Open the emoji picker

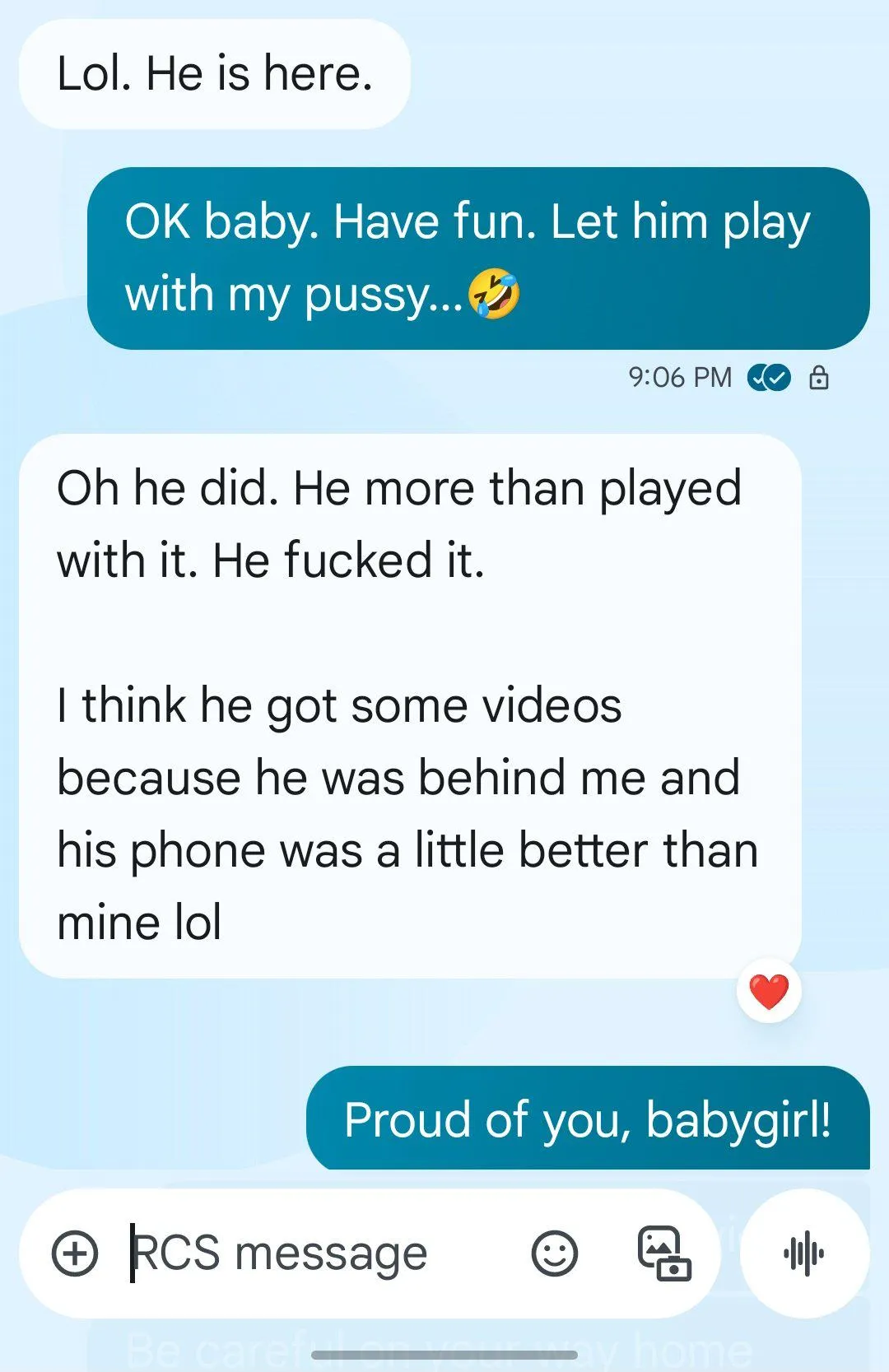point(555,1253)
